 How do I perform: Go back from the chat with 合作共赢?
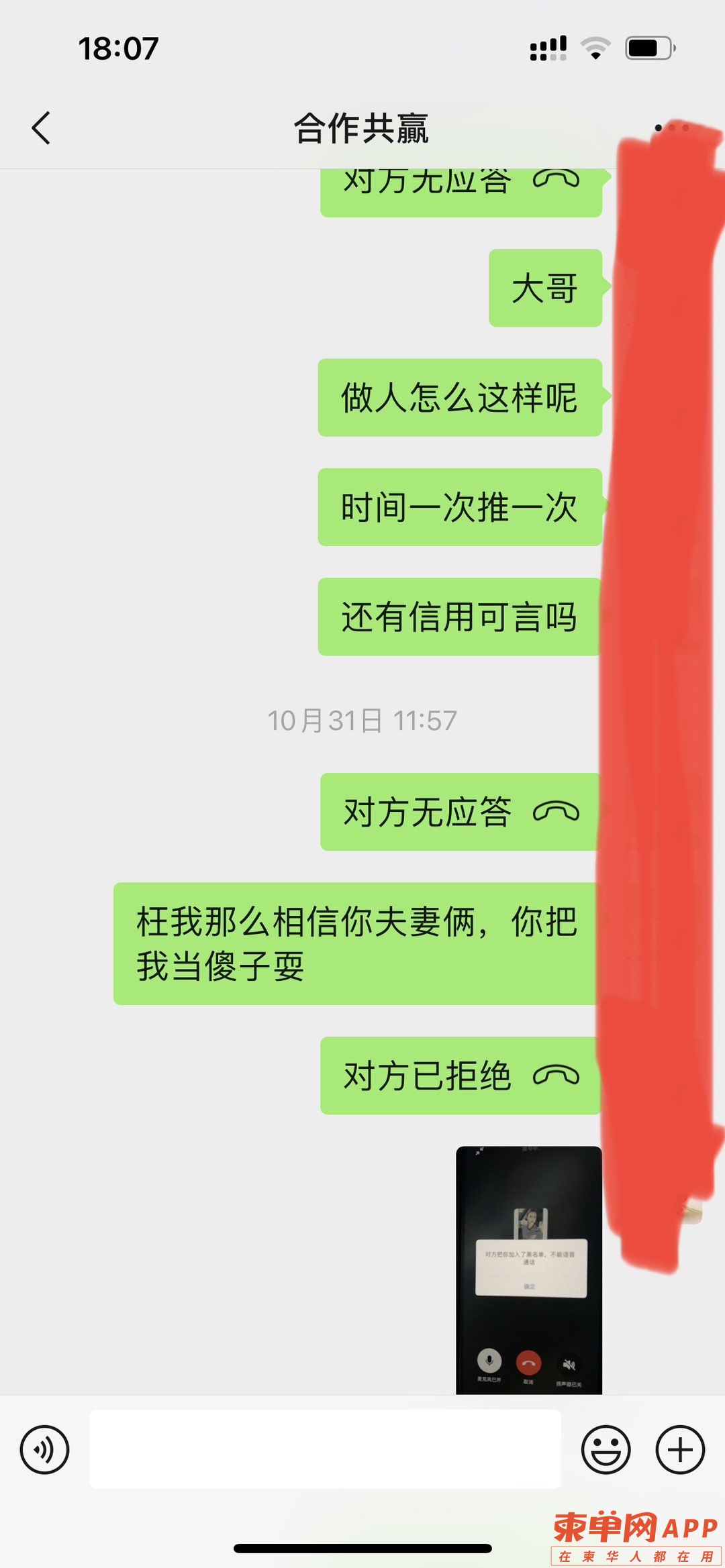pos(42,127)
